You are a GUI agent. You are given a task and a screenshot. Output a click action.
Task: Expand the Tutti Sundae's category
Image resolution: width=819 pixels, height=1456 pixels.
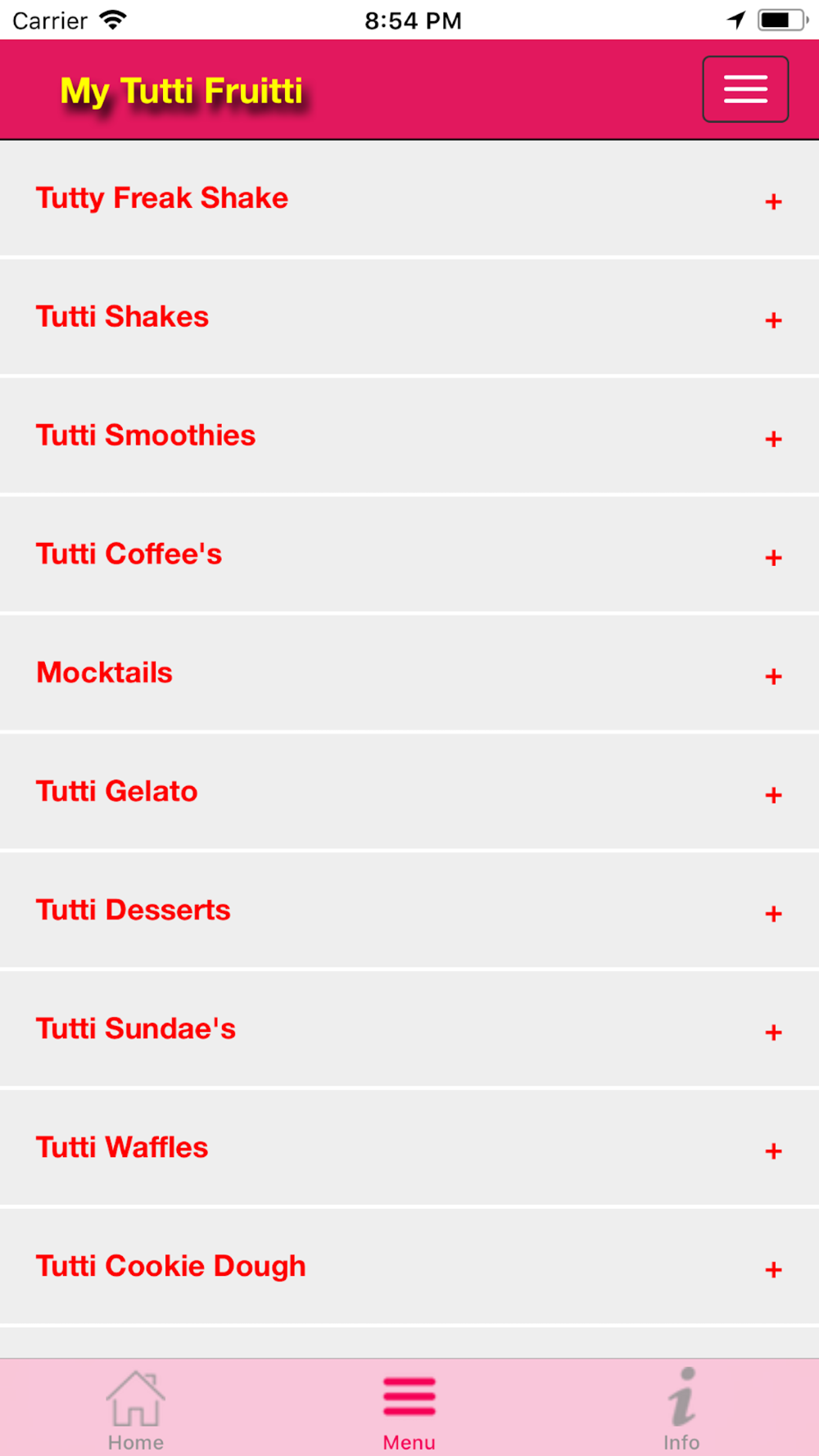(x=409, y=1030)
